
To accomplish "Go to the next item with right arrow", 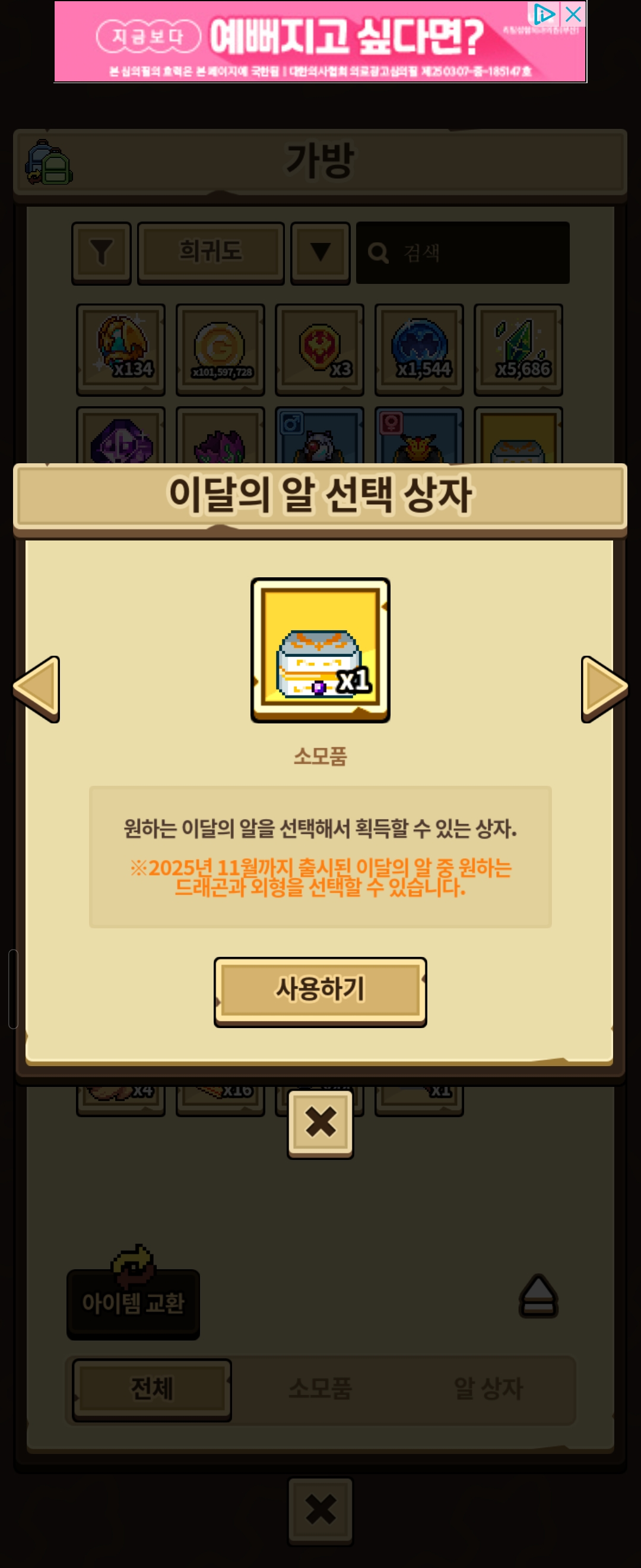I will (603, 688).
